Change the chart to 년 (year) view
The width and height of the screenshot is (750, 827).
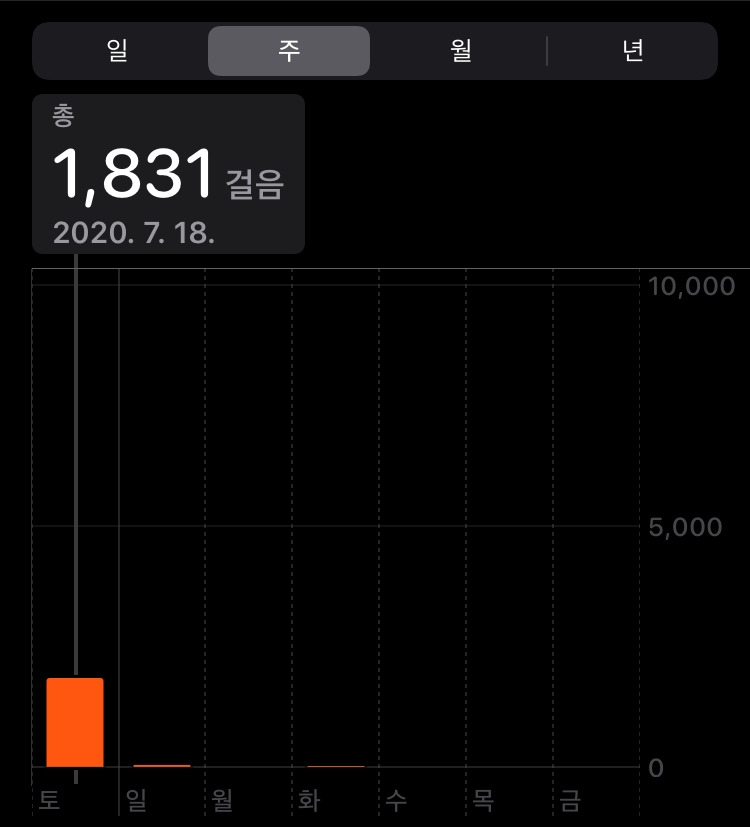click(632, 51)
